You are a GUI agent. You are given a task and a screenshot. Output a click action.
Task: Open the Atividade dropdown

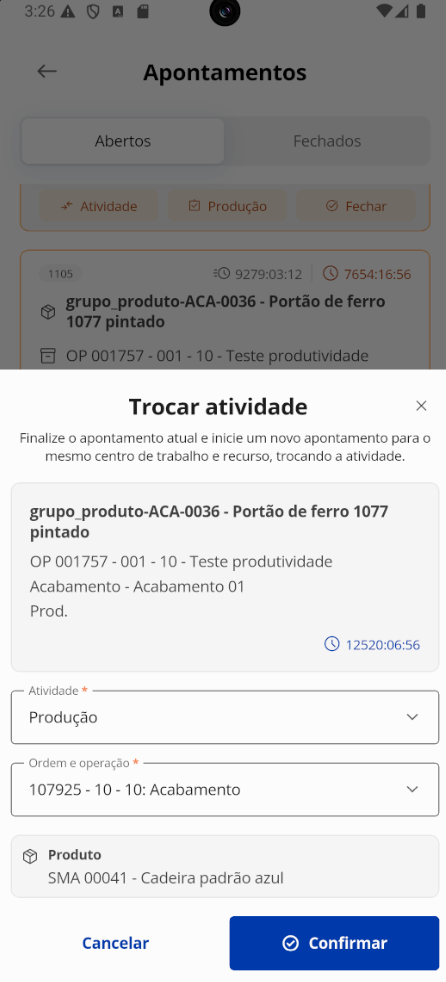225,717
